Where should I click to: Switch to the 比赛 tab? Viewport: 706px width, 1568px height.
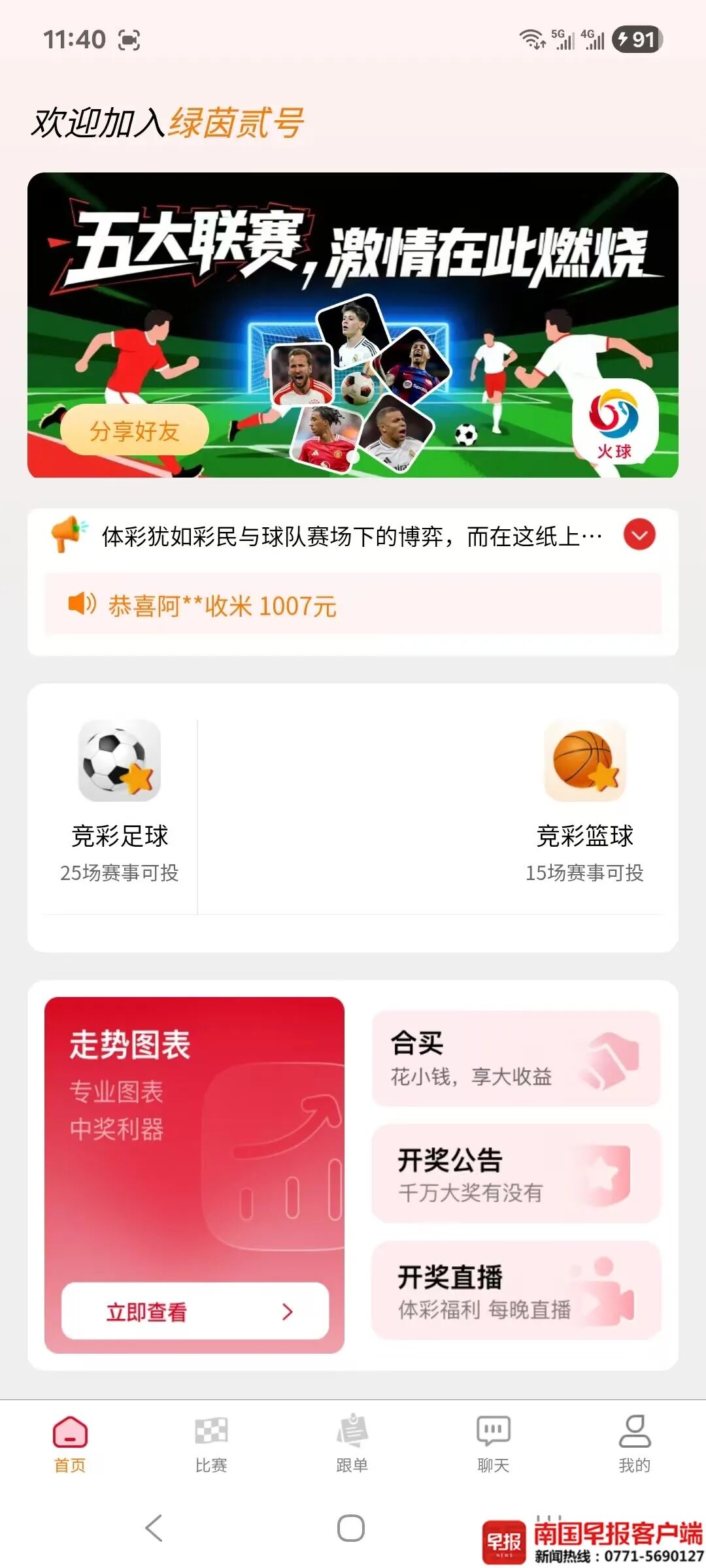(x=211, y=1444)
